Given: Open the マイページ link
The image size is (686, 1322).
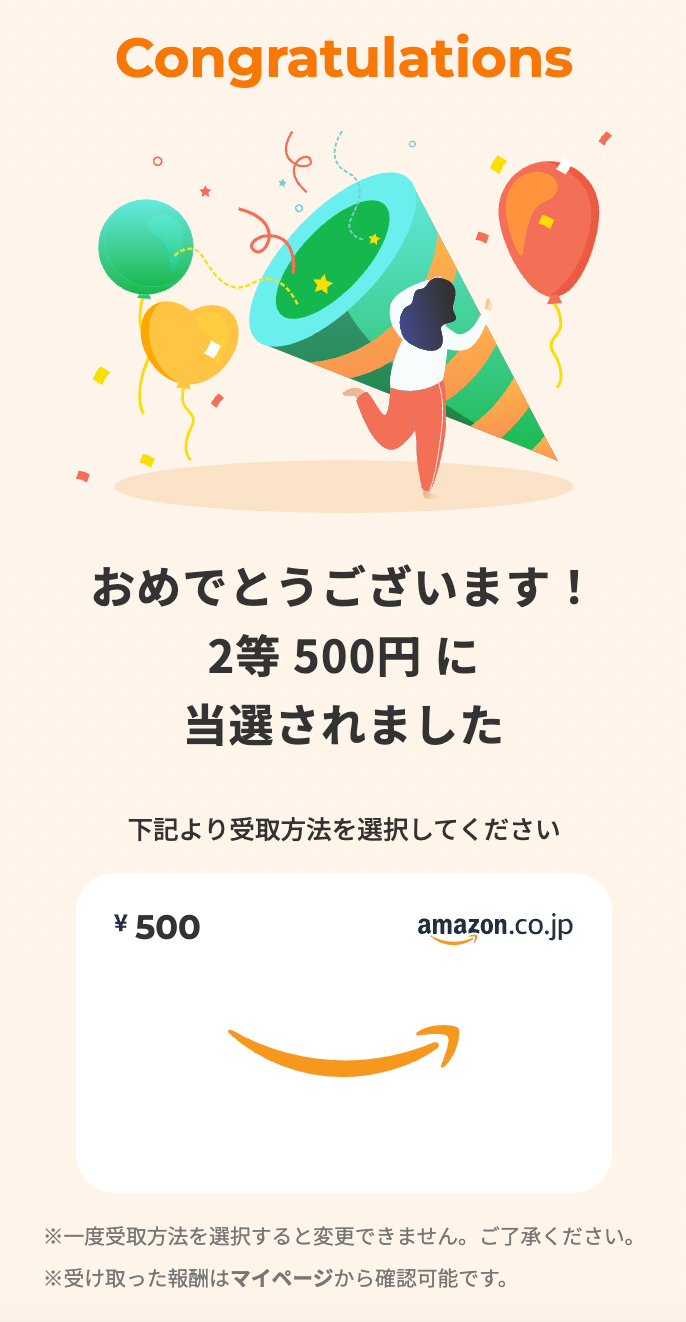Looking at the screenshot, I should pyautogui.click(x=282, y=1278).
